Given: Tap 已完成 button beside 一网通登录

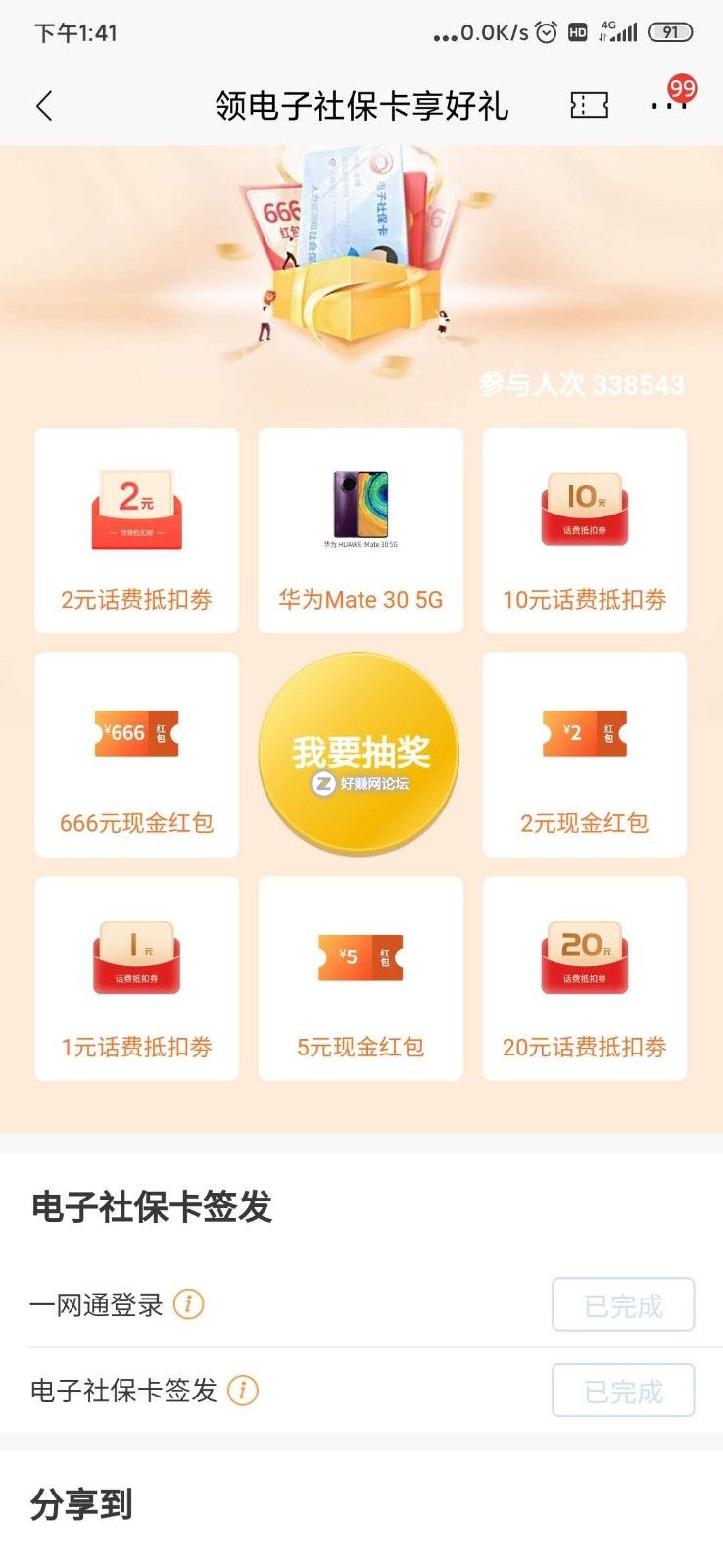Looking at the screenshot, I should click(623, 1304).
